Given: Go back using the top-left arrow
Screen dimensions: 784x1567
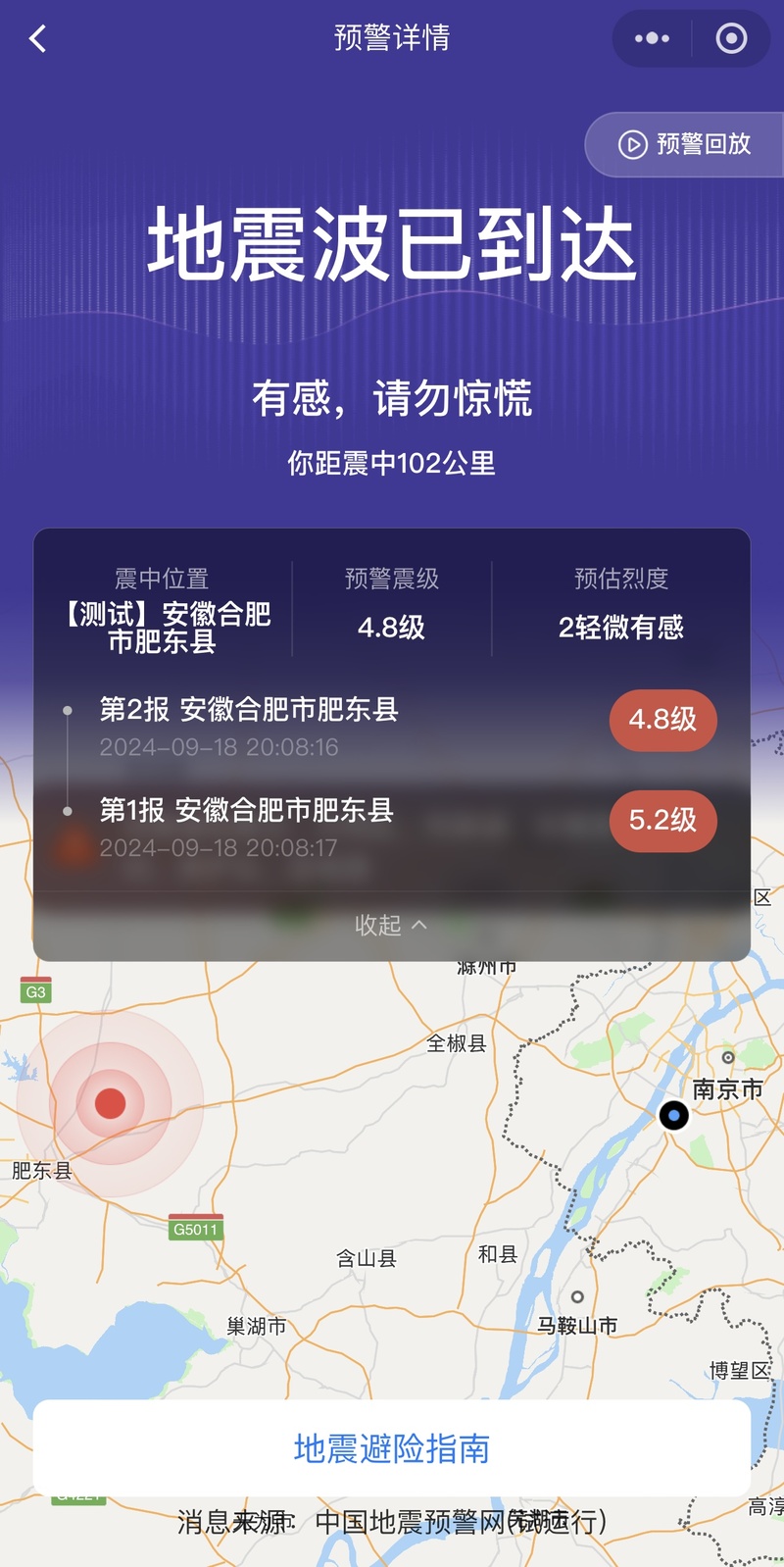Looking at the screenshot, I should point(37,39).
